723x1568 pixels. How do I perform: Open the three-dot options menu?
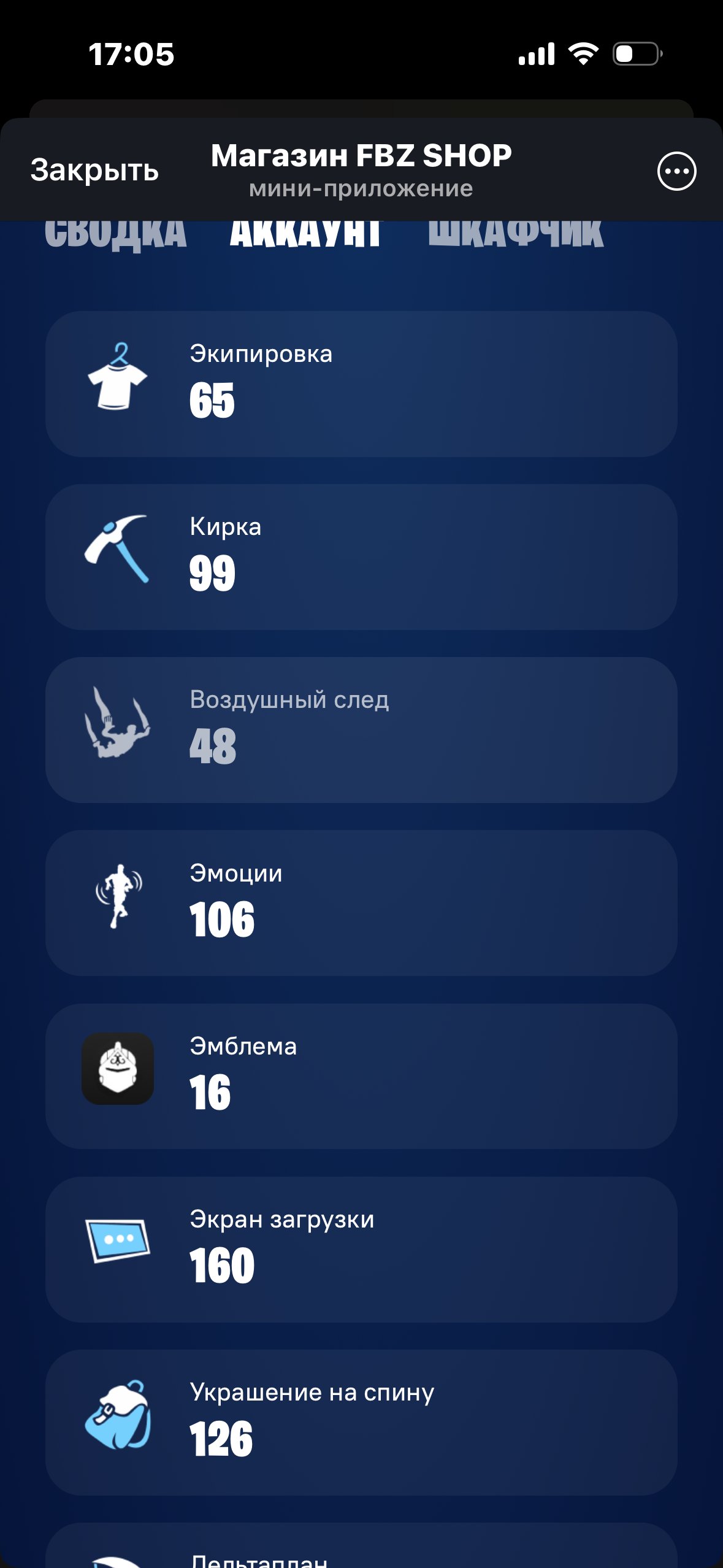click(x=676, y=171)
